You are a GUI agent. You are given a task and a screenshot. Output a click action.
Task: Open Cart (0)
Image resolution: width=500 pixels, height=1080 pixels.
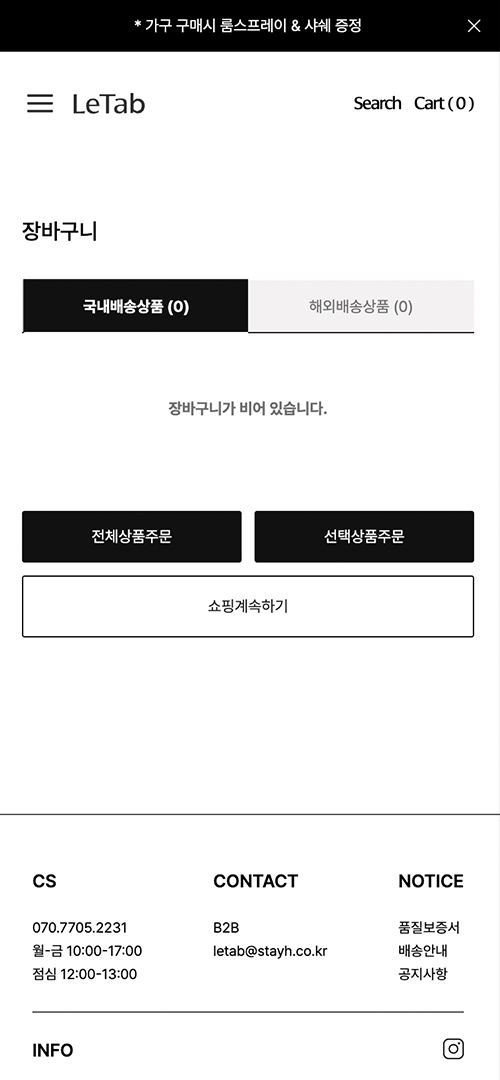(x=444, y=103)
